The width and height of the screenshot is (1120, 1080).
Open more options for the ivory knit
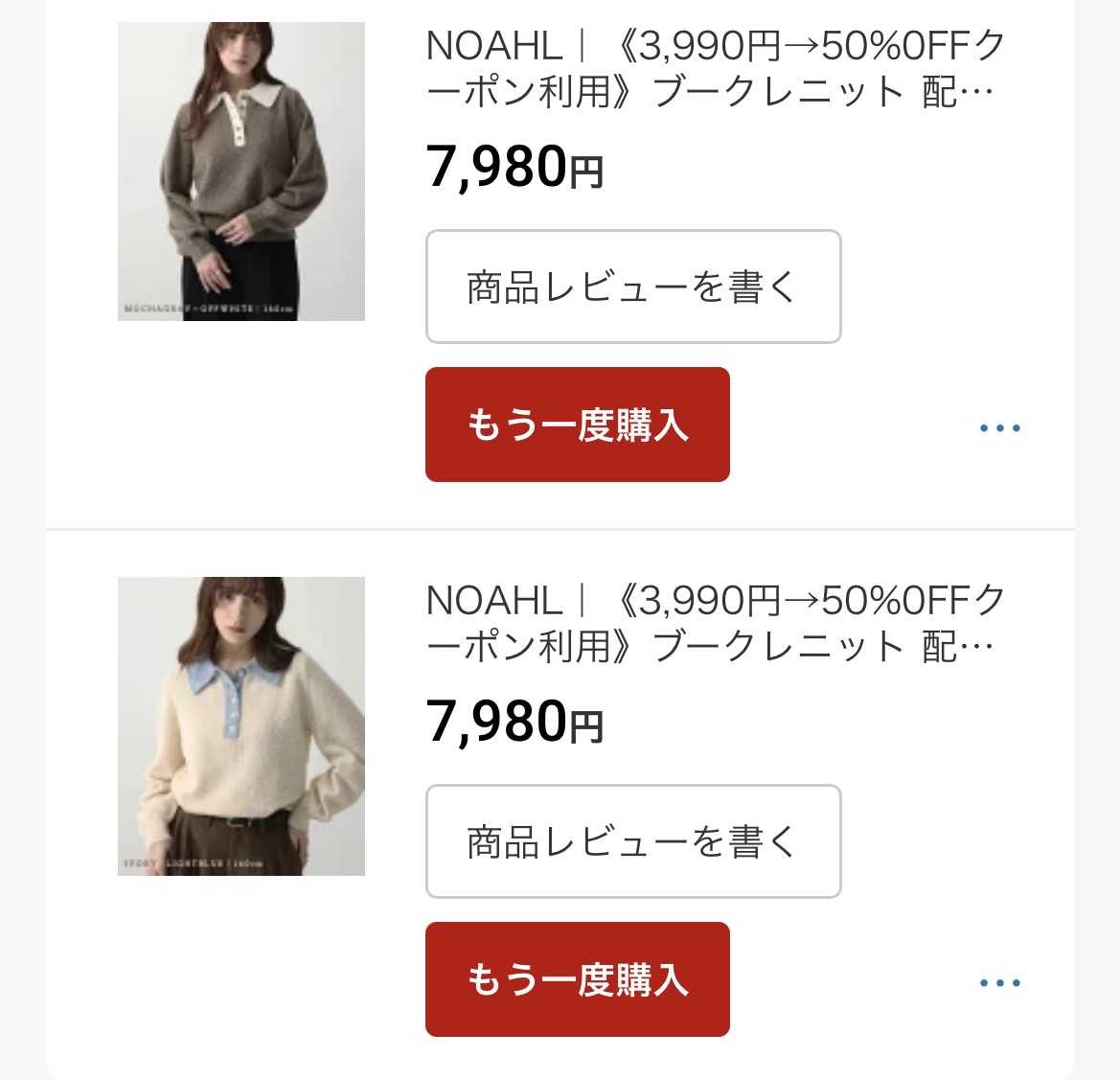[x=999, y=983]
